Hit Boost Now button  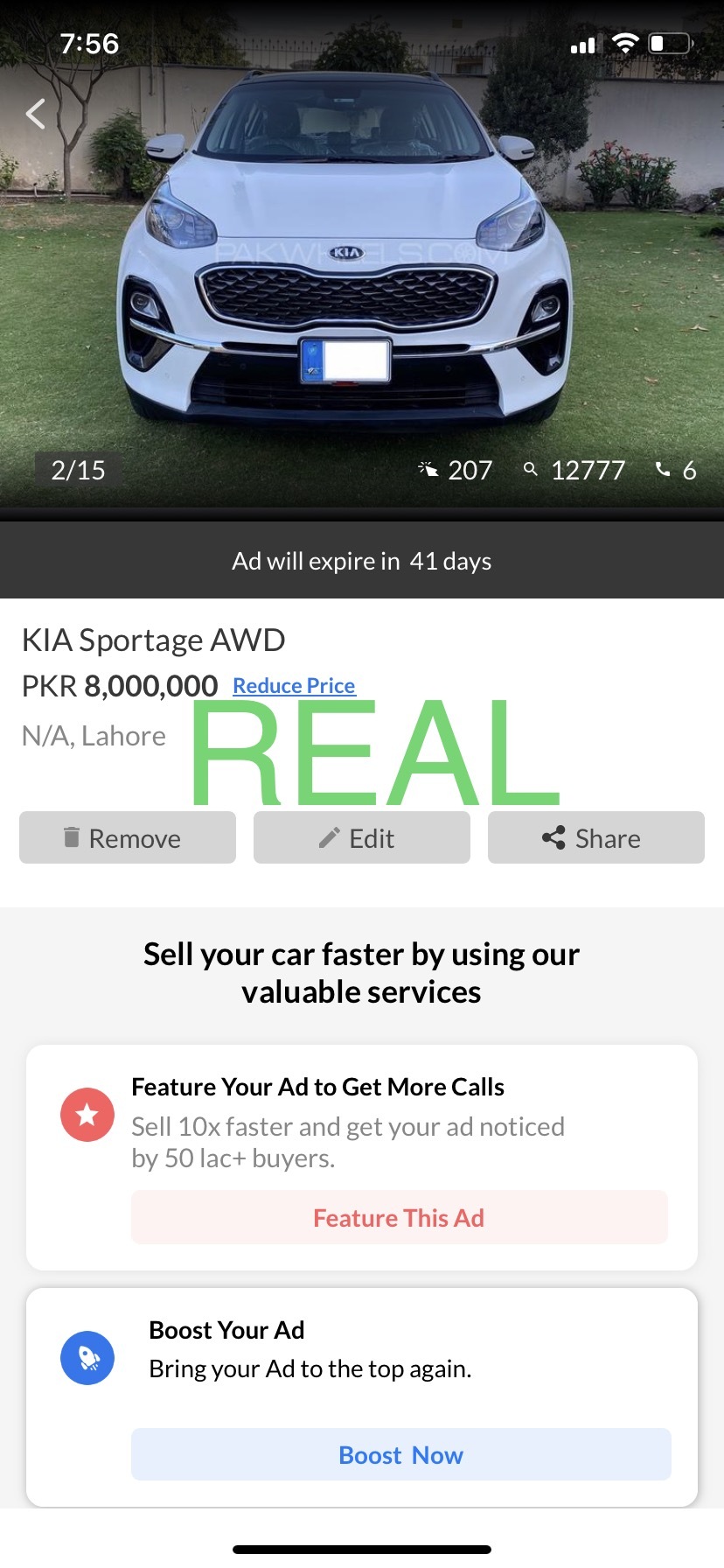tap(401, 1454)
